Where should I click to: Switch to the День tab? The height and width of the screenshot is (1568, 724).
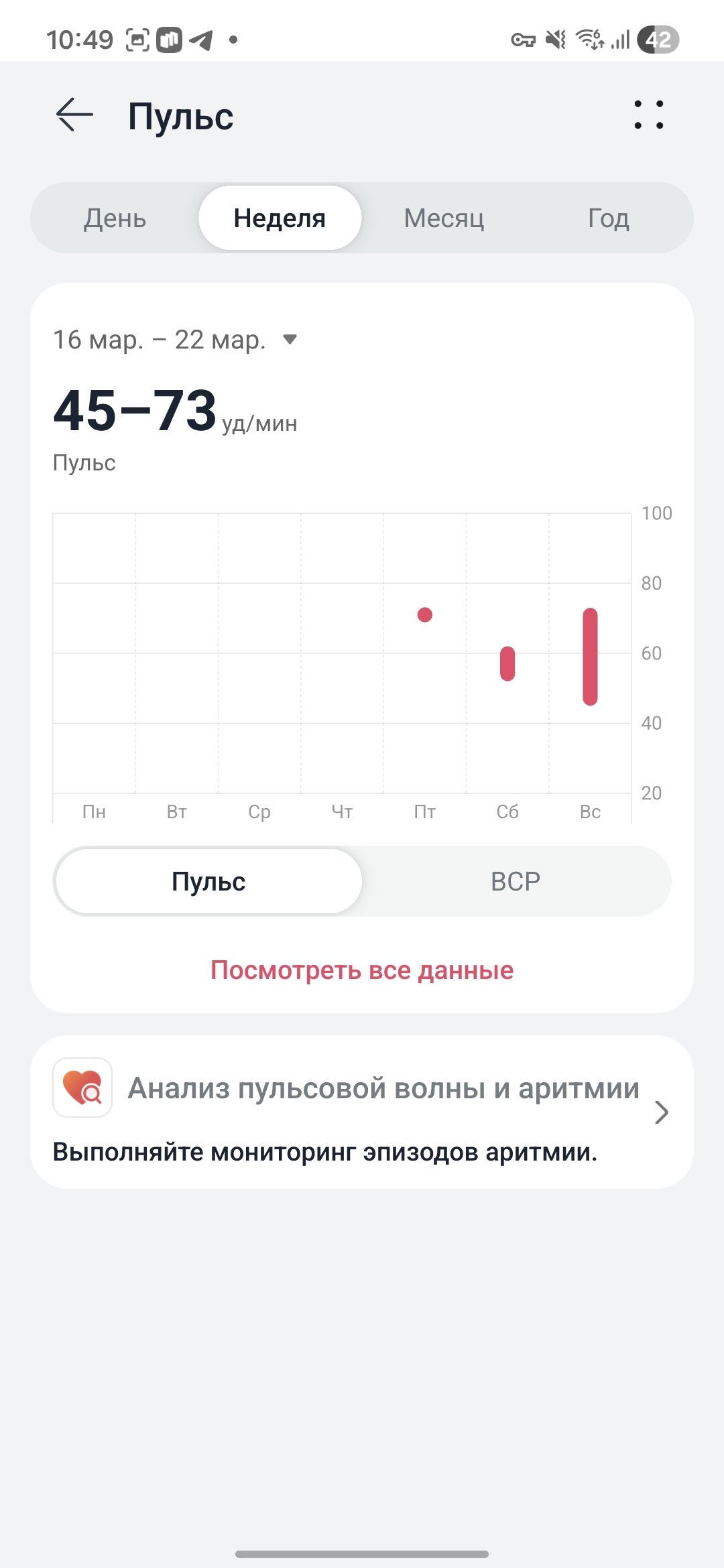115,218
